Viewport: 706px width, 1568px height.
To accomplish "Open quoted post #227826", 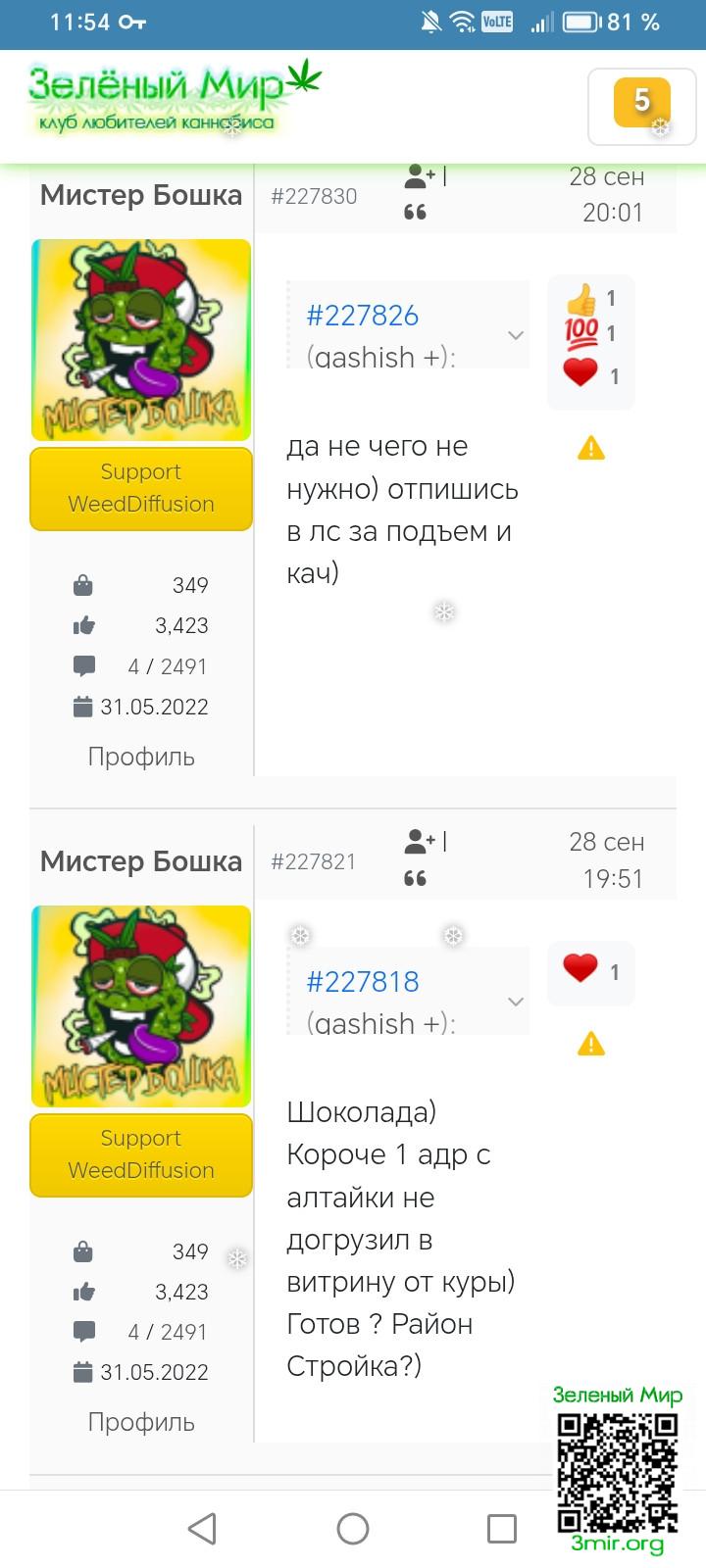I will 362,316.
